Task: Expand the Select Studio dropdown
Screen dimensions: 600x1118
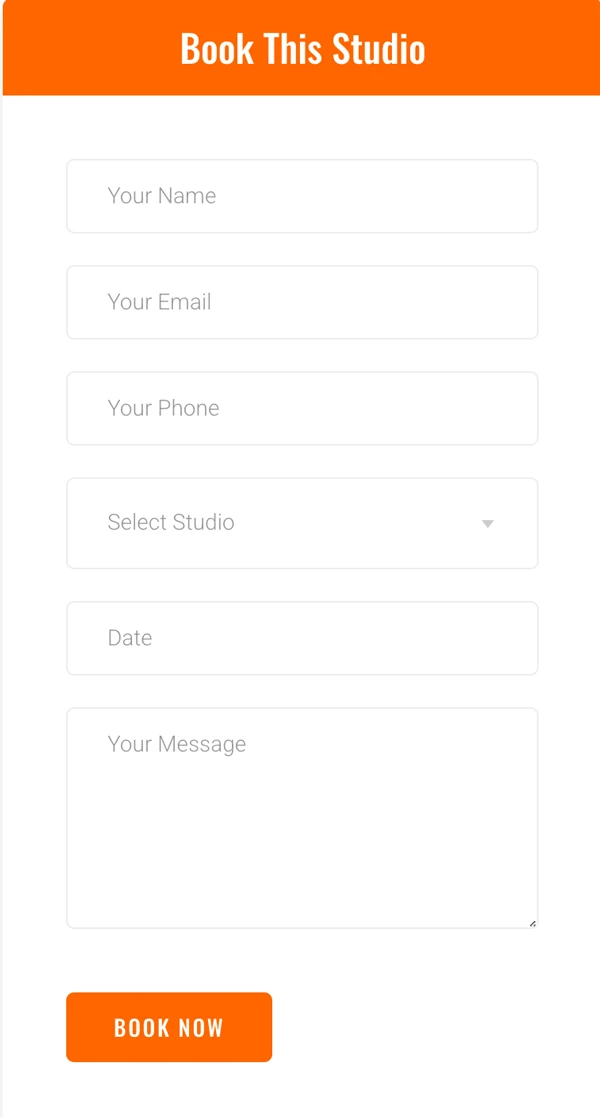Action: (302, 523)
